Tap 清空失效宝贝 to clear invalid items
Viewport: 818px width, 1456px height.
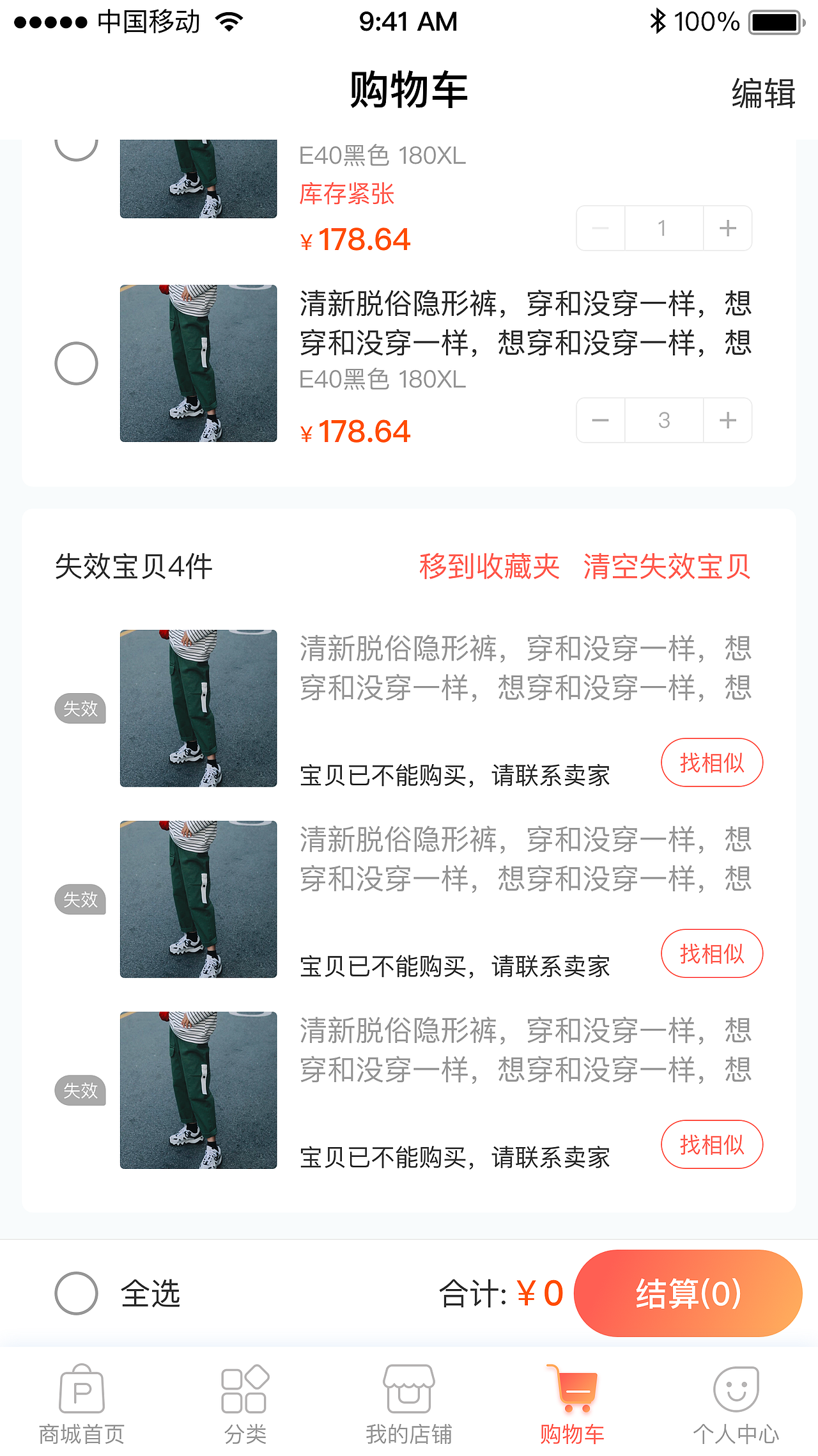tap(667, 567)
